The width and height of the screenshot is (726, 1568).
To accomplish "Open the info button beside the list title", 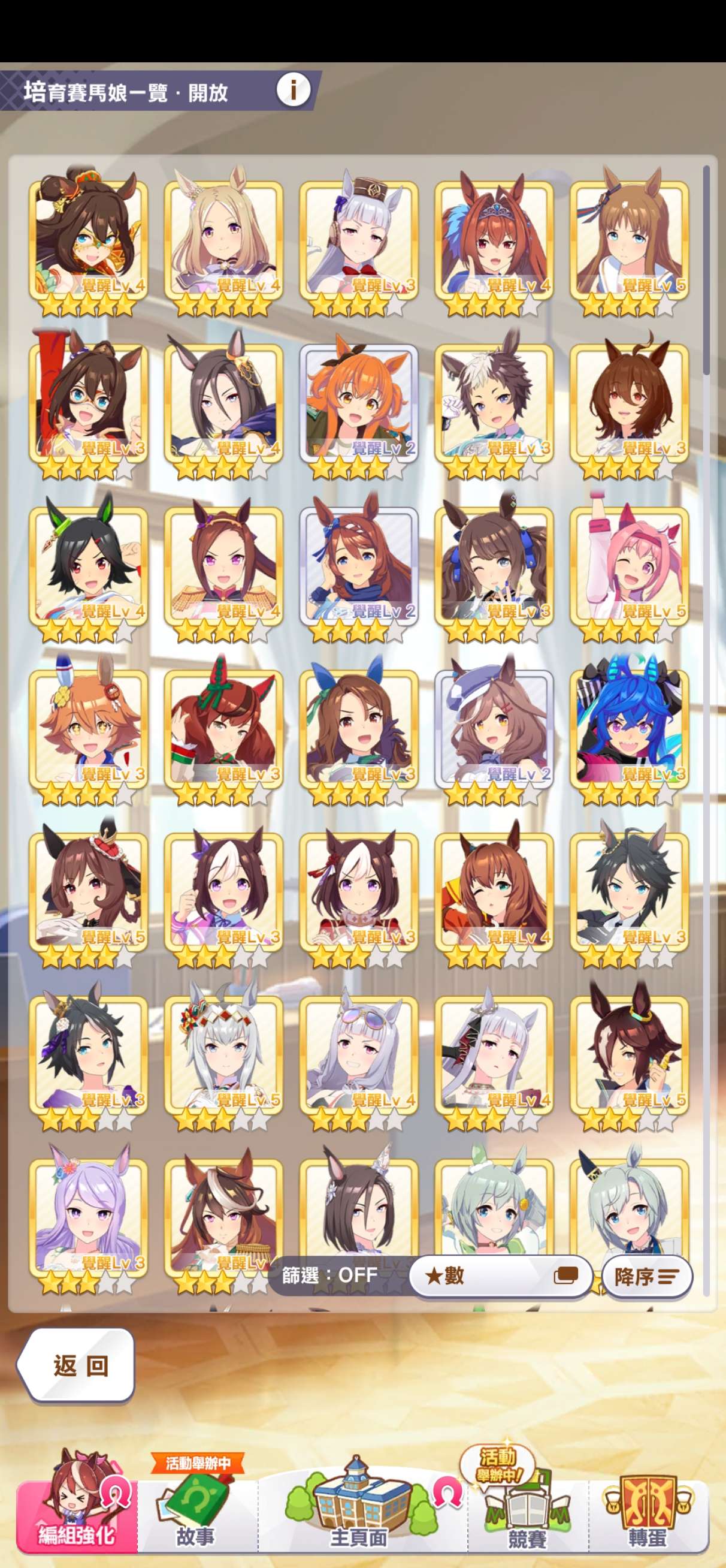I will pyautogui.click(x=294, y=90).
